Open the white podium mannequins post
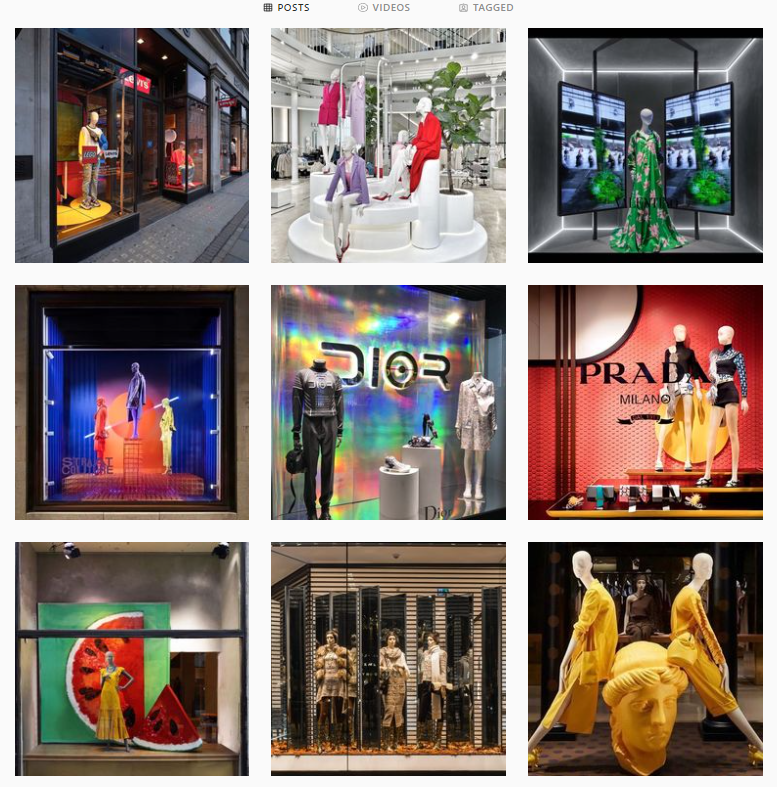 [388, 146]
